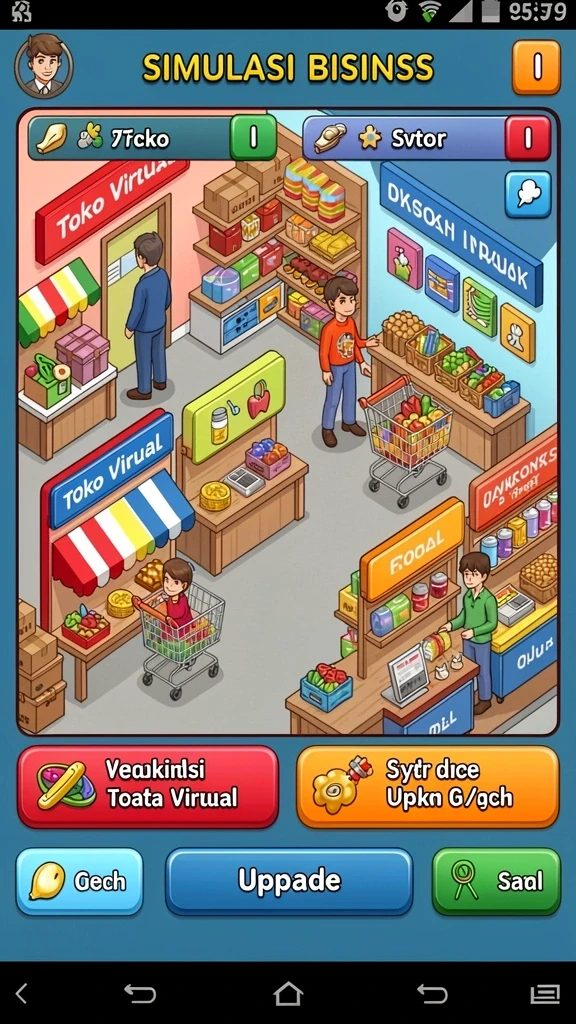Open recent apps from the navigation bar
The height and width of the screenshot is (1024, 576).
point(545,993)
